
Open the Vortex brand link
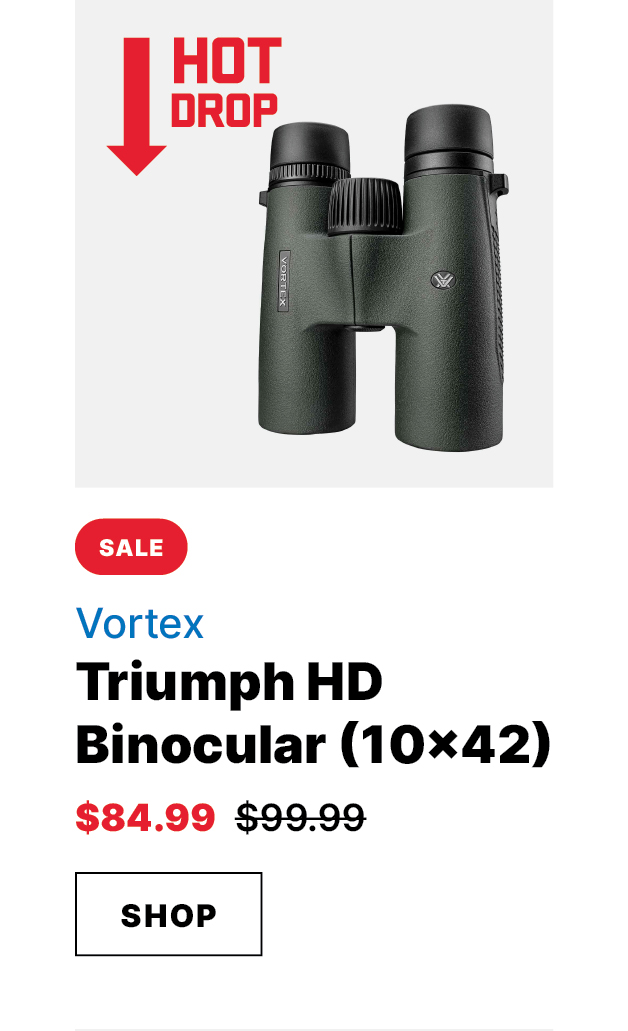[140, 623]
